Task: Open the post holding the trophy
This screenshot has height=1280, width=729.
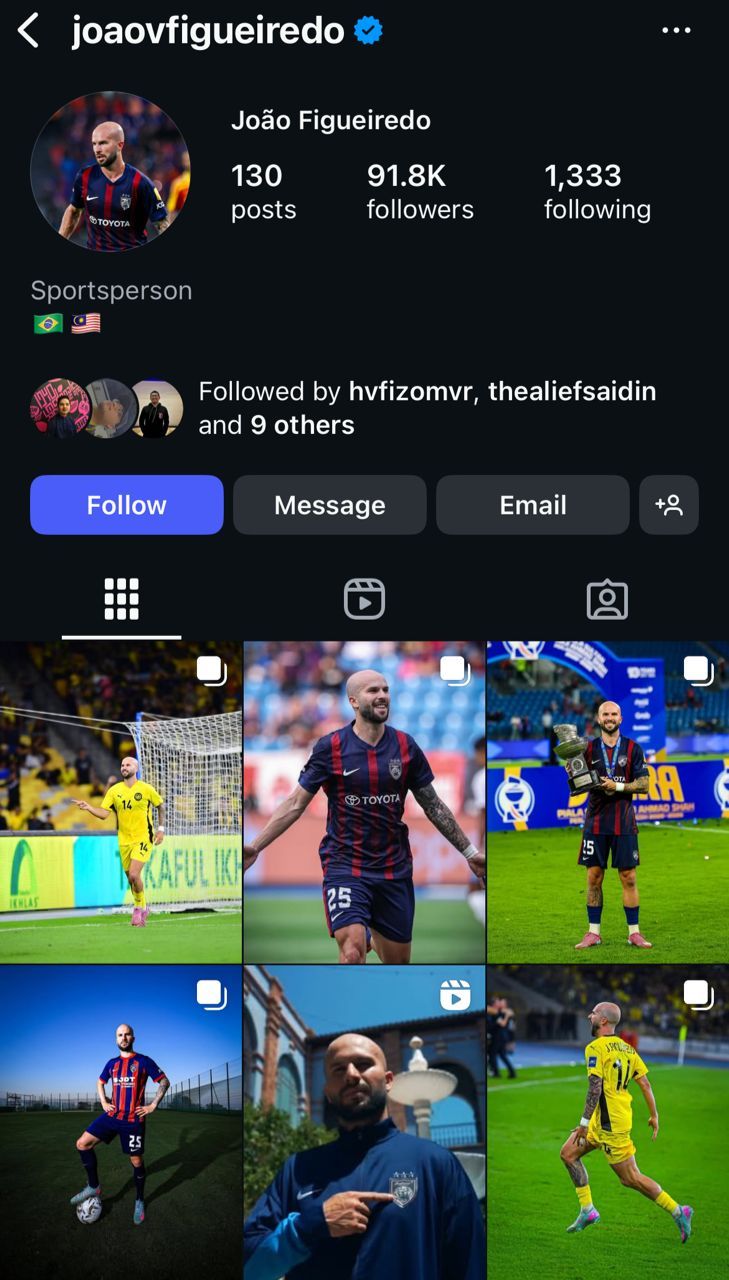Action: (x=608, y=802)
